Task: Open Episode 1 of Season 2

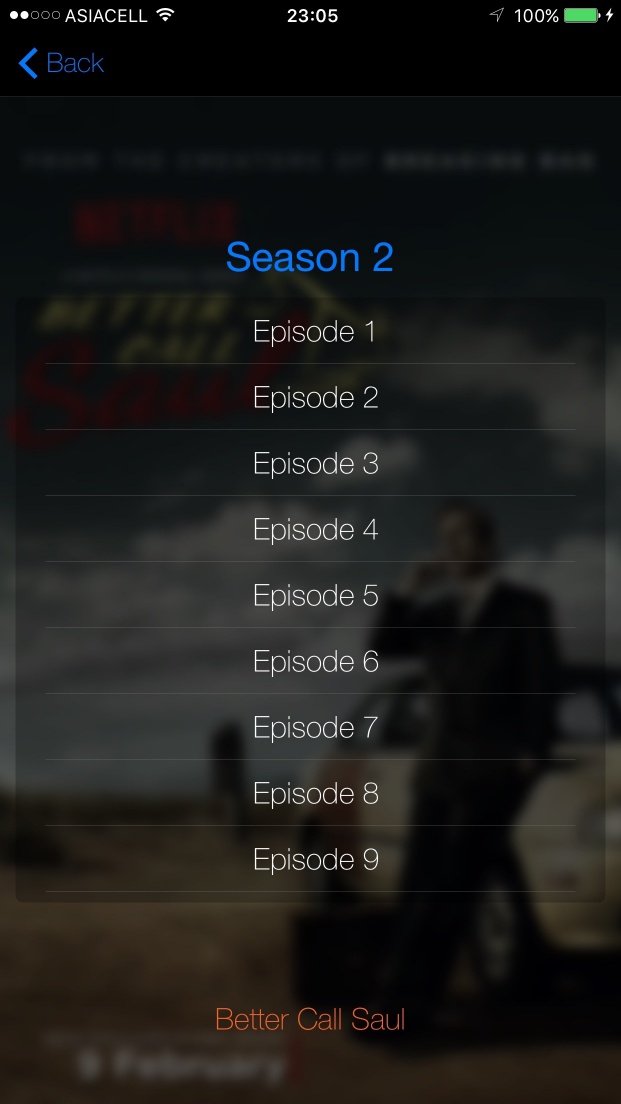Action: [310, 331]
